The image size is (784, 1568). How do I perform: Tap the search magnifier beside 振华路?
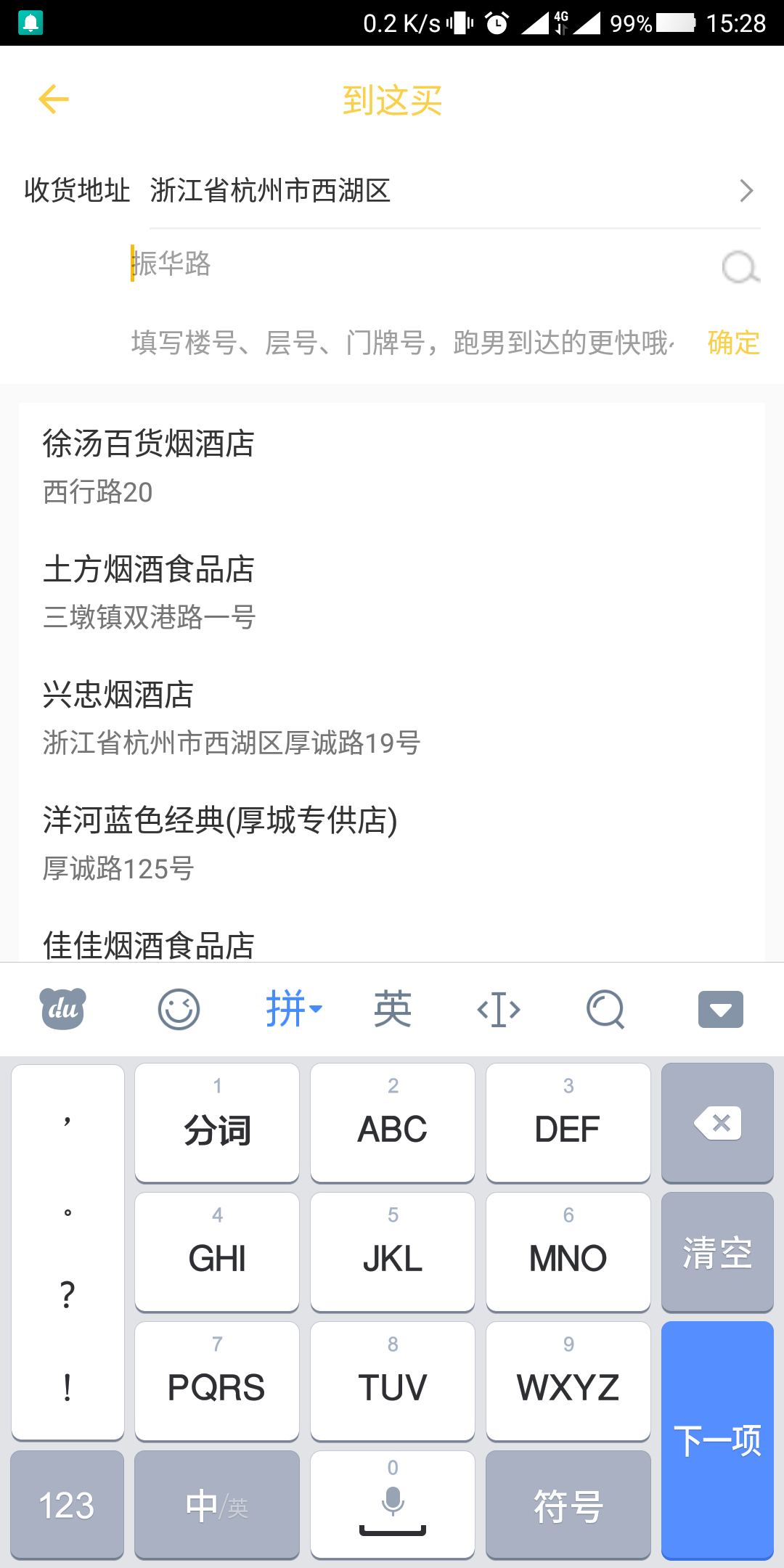coord(740,267)
